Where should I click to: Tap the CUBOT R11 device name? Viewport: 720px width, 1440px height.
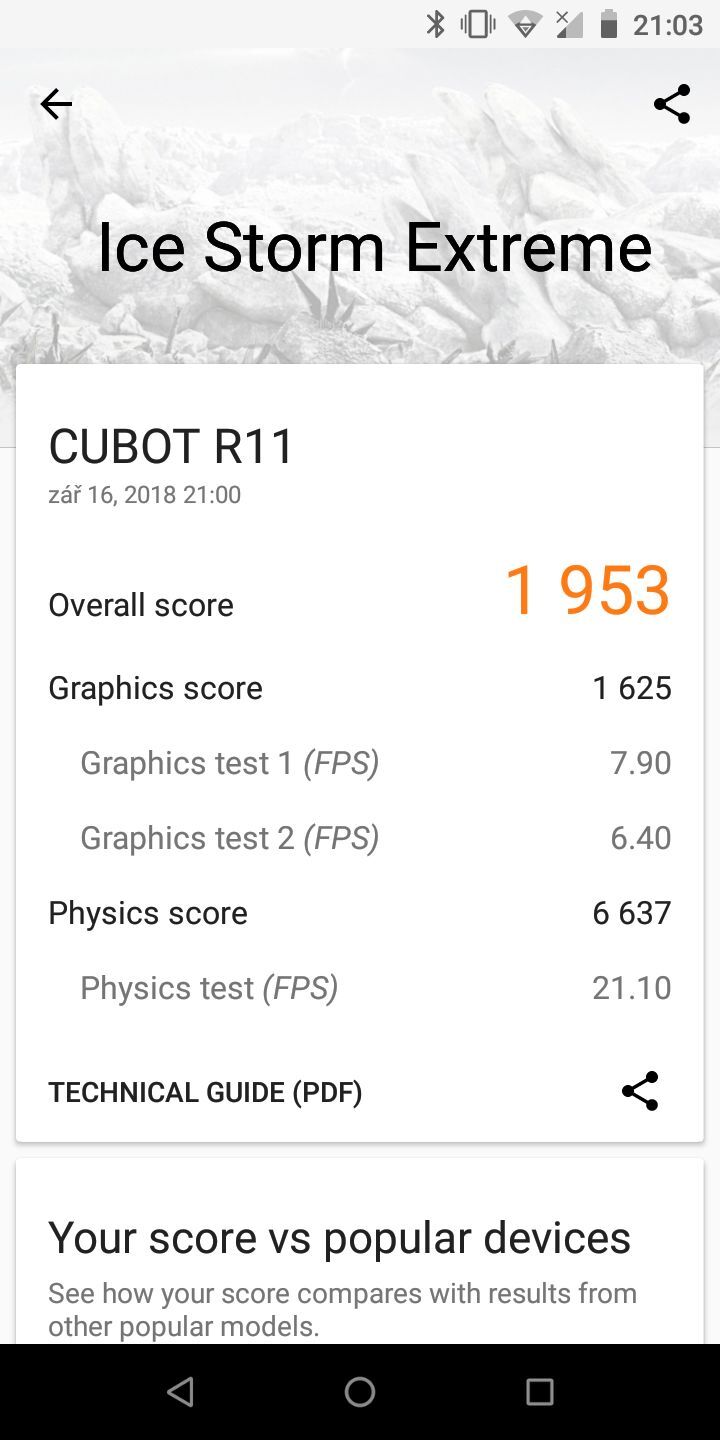(x=171, y=446)
